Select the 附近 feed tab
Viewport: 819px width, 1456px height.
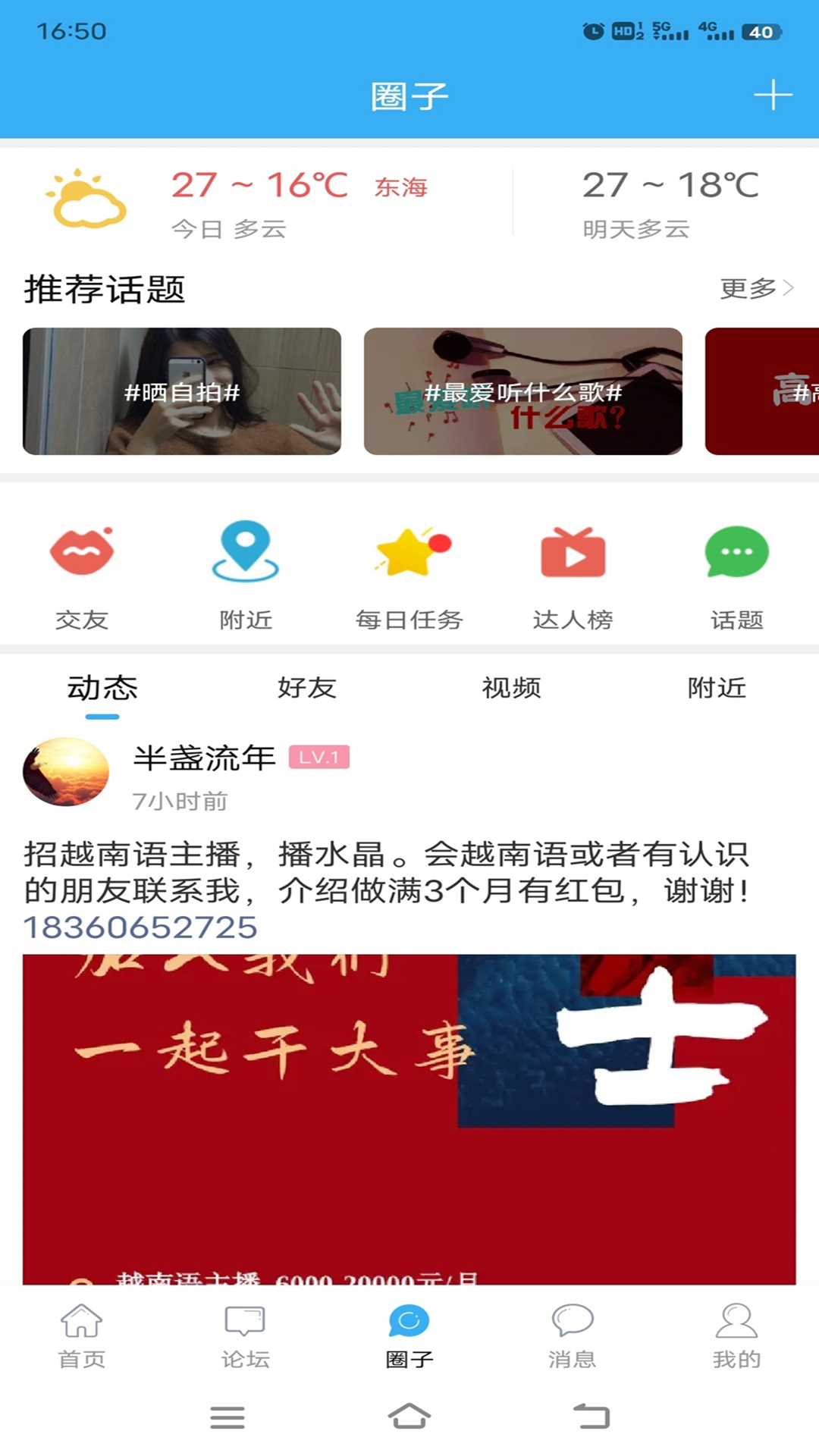[716, 689]
